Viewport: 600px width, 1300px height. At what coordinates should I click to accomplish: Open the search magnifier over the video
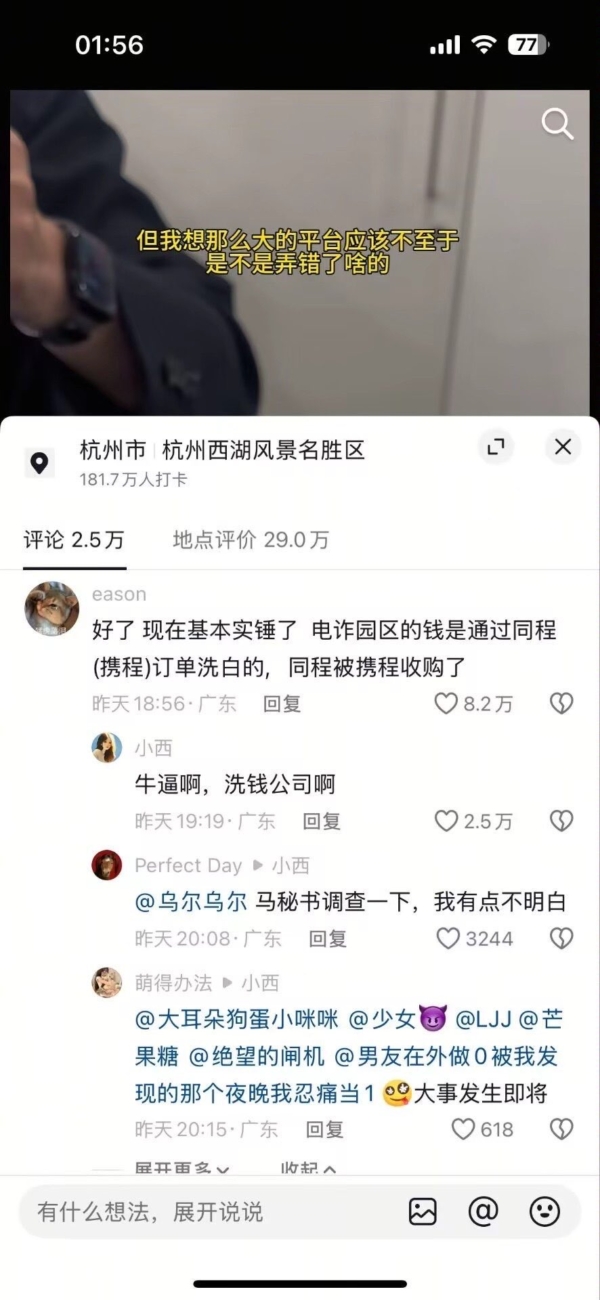click(557, 125)
